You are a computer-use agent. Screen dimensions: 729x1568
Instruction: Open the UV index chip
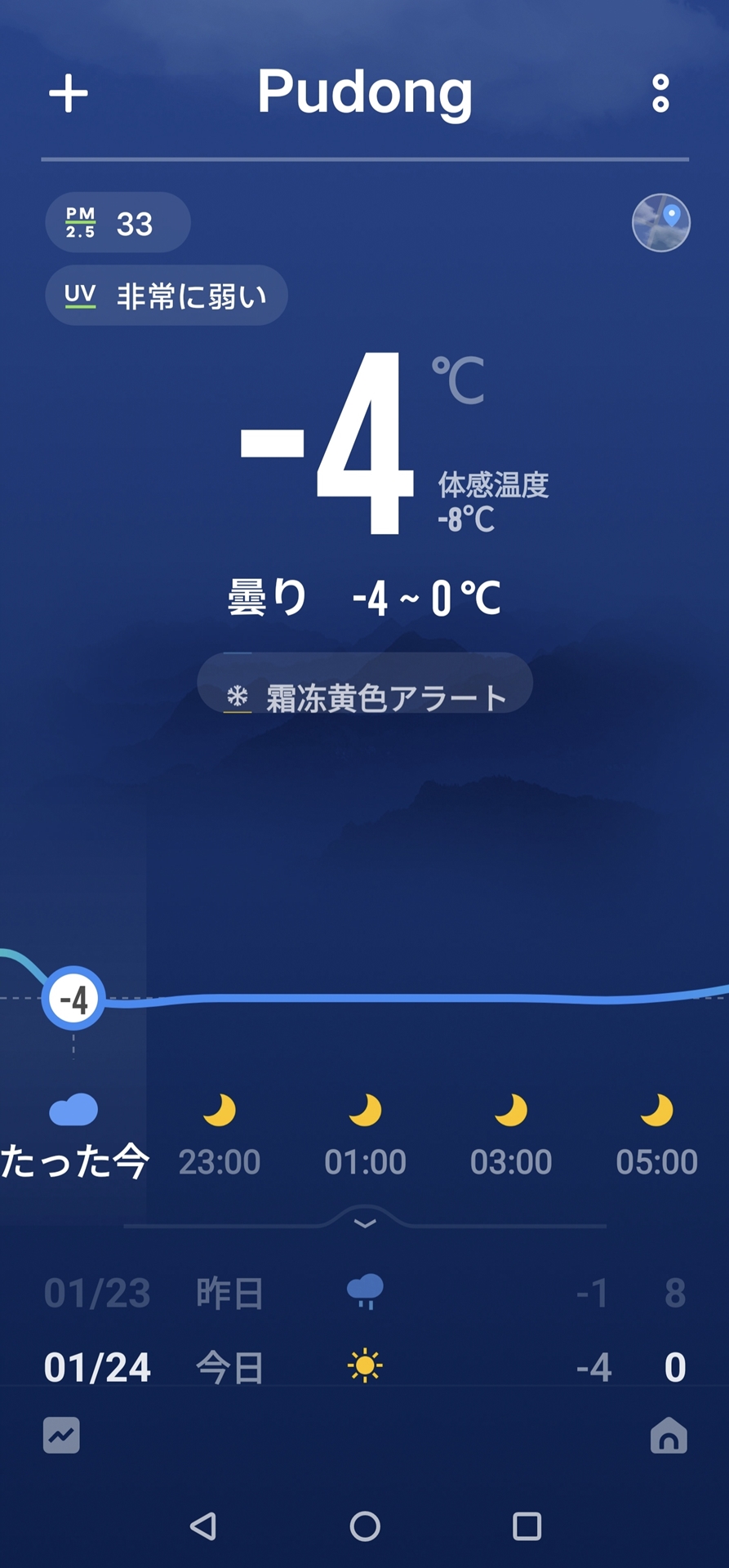pos(166,296)
